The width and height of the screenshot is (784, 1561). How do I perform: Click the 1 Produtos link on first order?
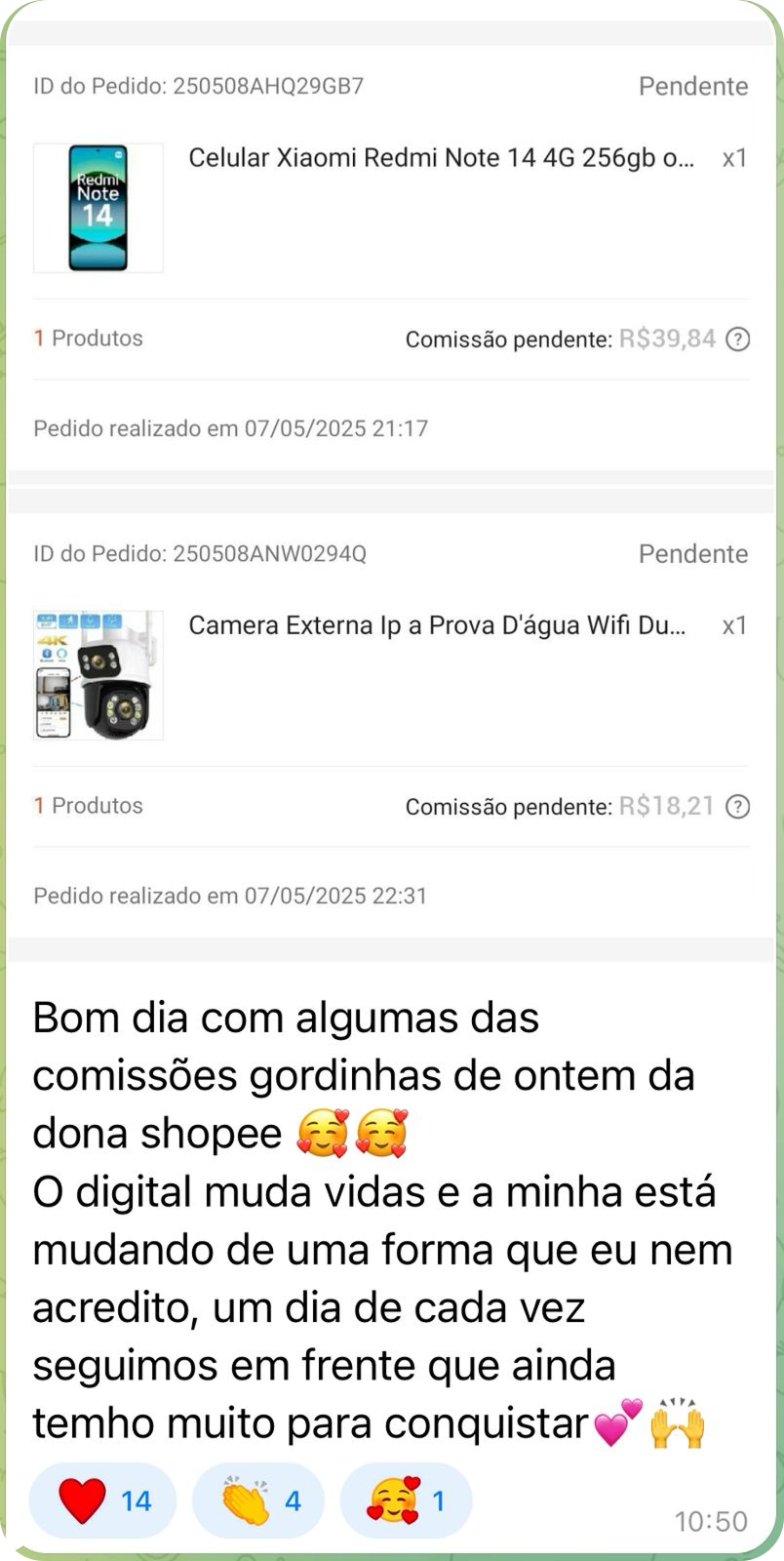click(x=88, y=339)
